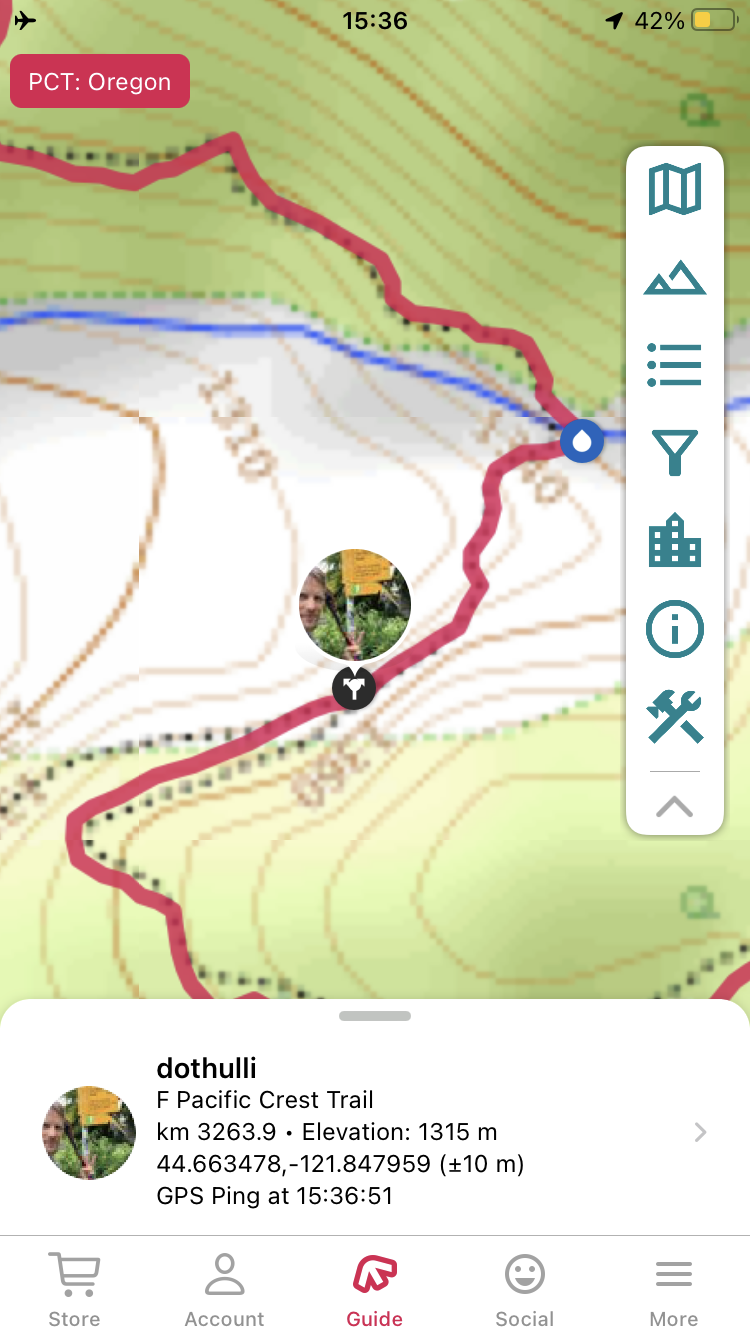
Task: Open the waypoint list view
Action: click(675, 364)
